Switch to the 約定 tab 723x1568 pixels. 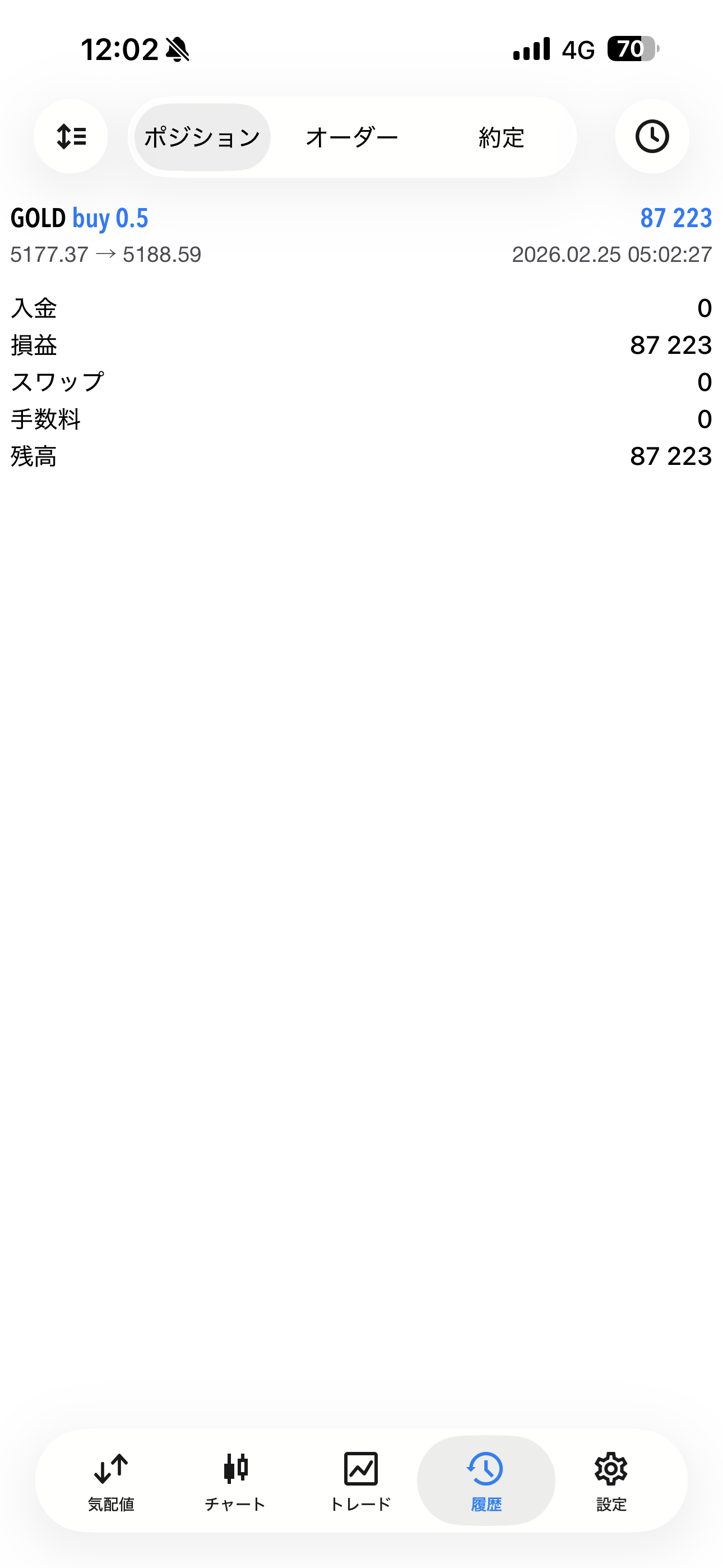coord(501,137)
